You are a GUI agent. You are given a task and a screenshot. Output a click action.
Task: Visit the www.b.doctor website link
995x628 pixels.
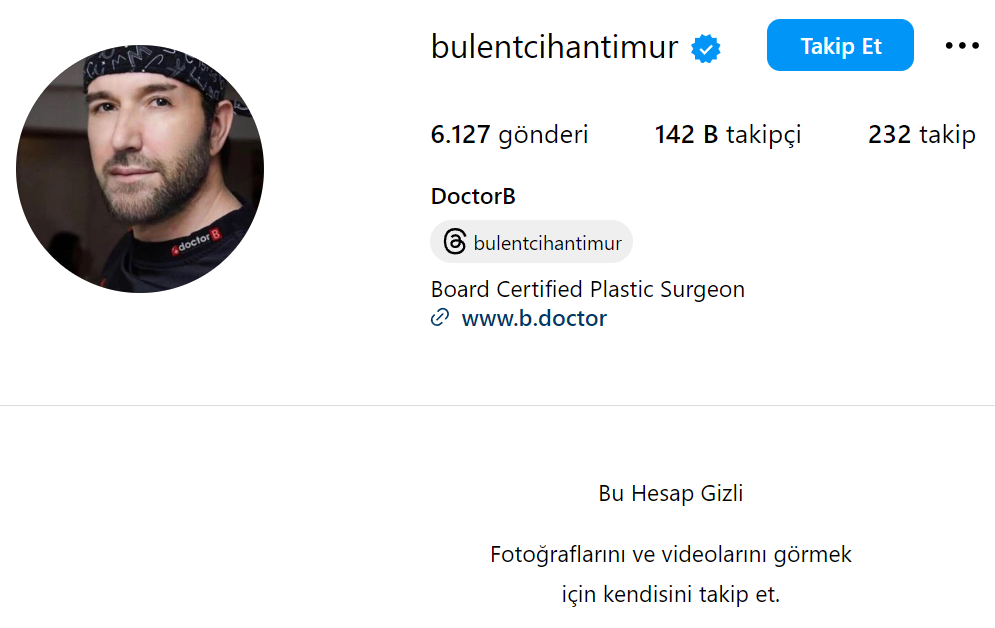533,319
